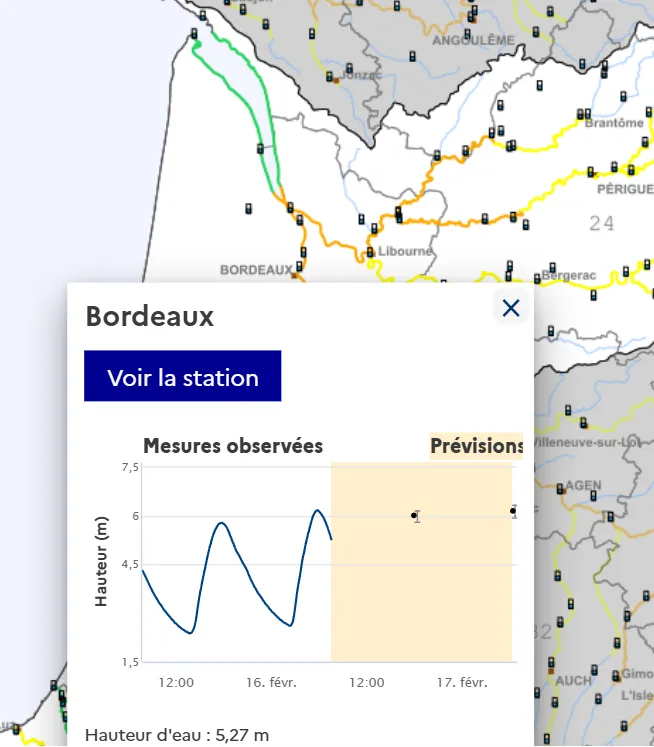The width and height of the screenshot is (654, 747).
Task: Close the Bordeaux station popup
Action: [x=511, y=308]
